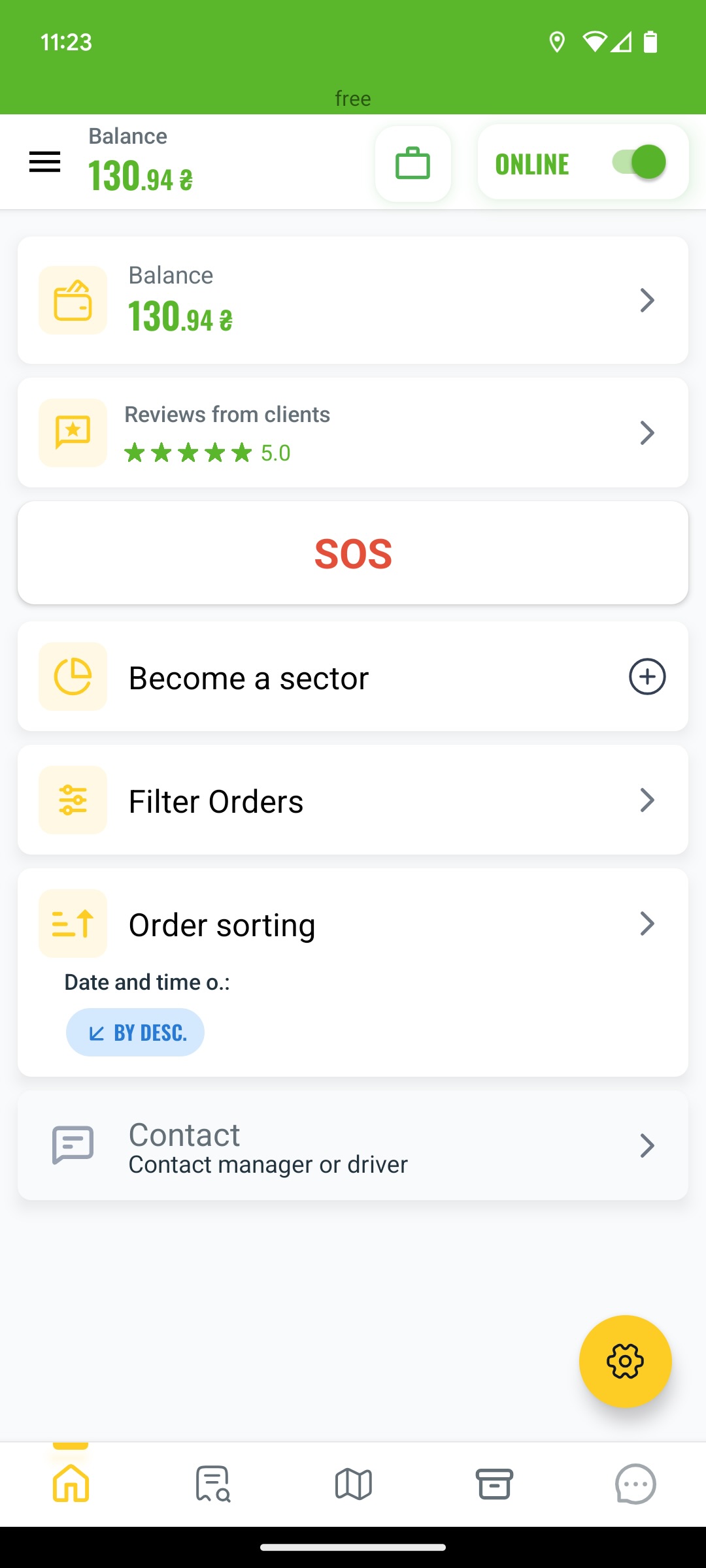Go to the home tab
706x1568 pixels.
point(71,1484)
